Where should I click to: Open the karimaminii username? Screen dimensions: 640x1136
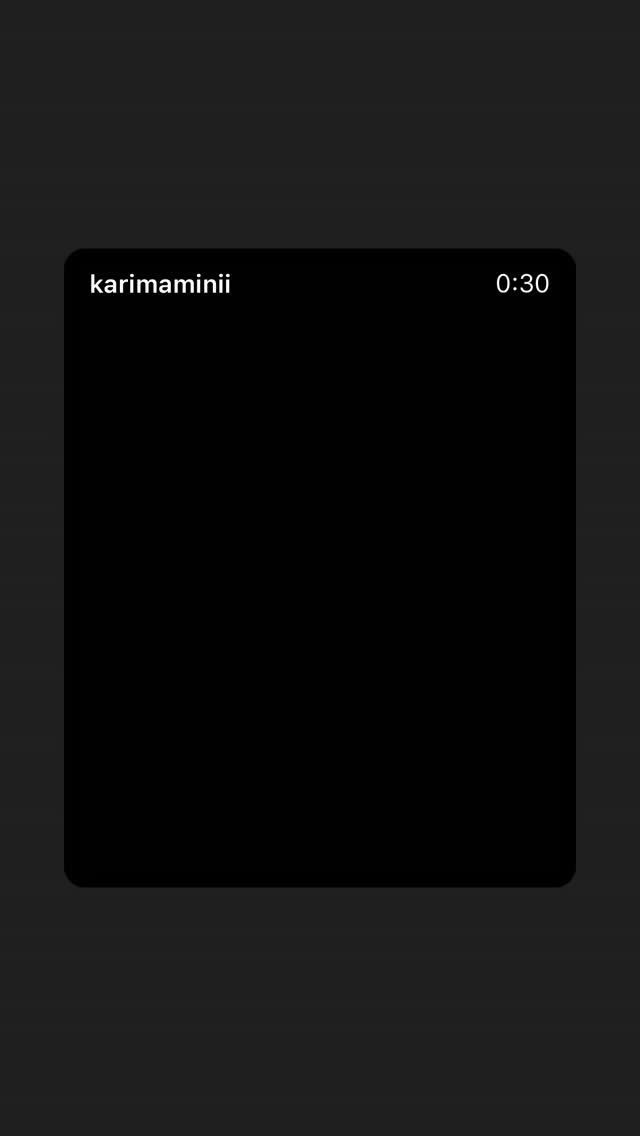[x=159, y=284]
